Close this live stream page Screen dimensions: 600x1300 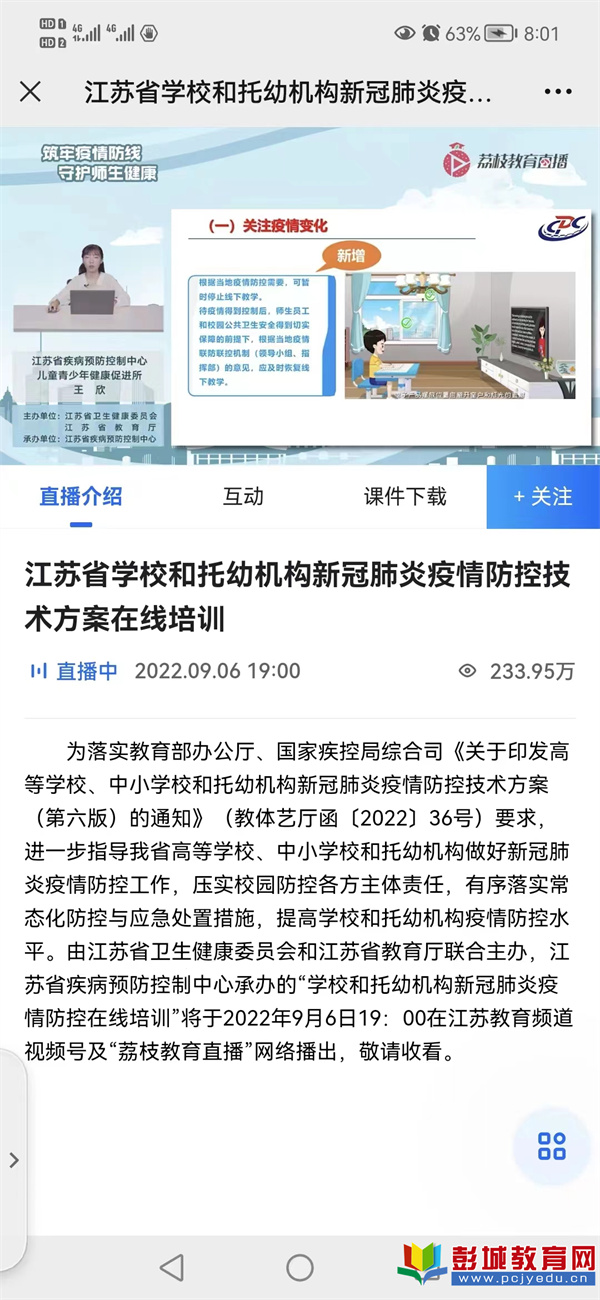pos(31,92)
